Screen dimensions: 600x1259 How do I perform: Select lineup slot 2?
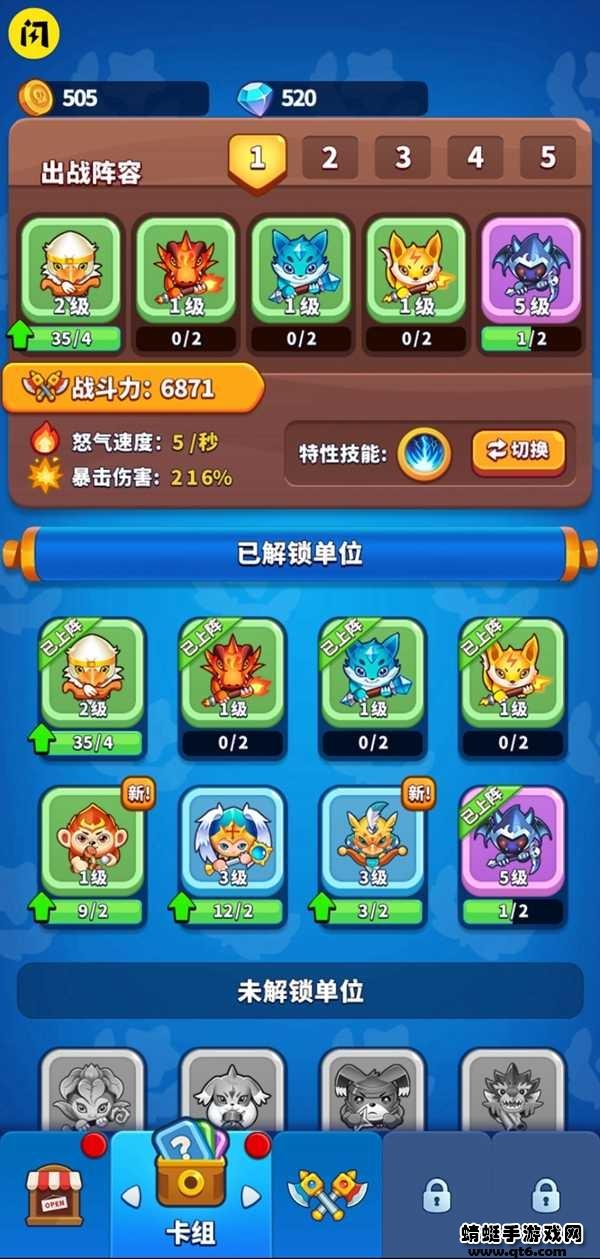pos(330,158)
